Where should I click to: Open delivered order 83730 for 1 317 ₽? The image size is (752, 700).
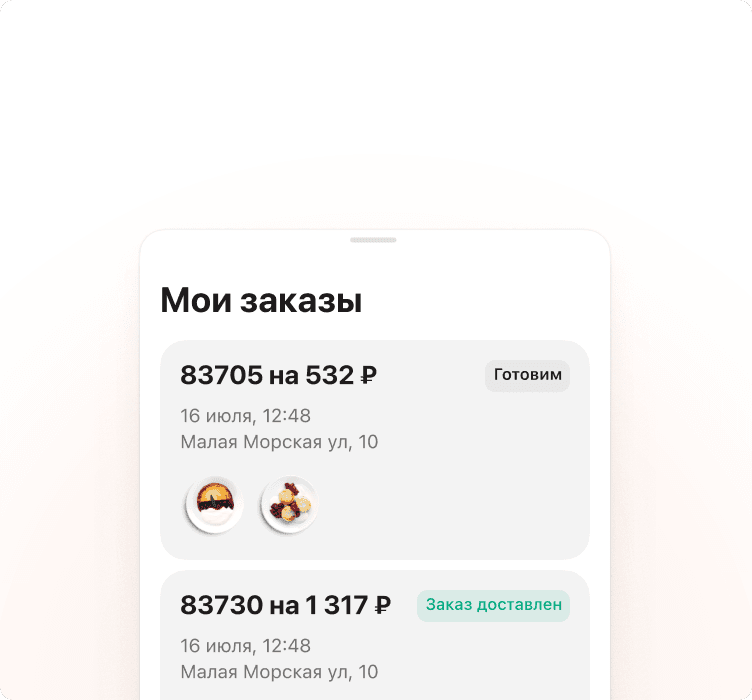pyautogui.click(x=374, y=633)
